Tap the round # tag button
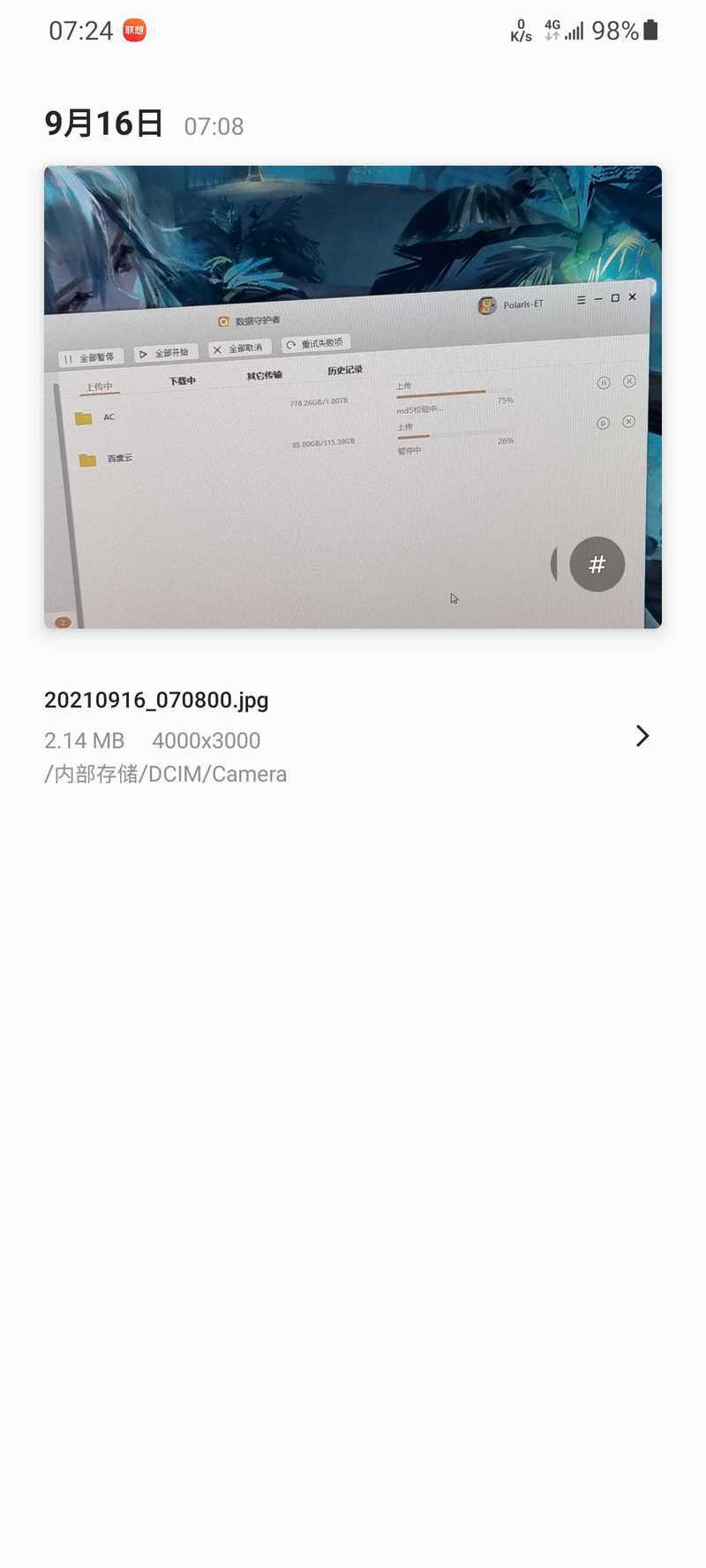This screenshot has height=1568, width=706. [x=597, y=564]
